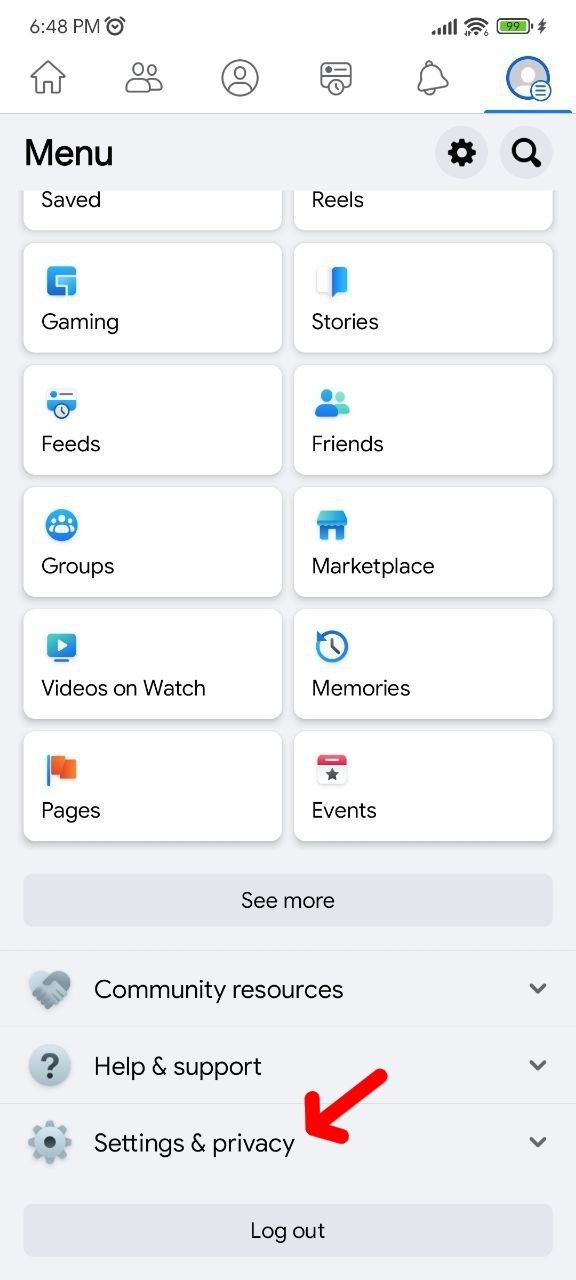Expand Settings & privacy
This screenshot has width=576, height=1280.
288,1142
